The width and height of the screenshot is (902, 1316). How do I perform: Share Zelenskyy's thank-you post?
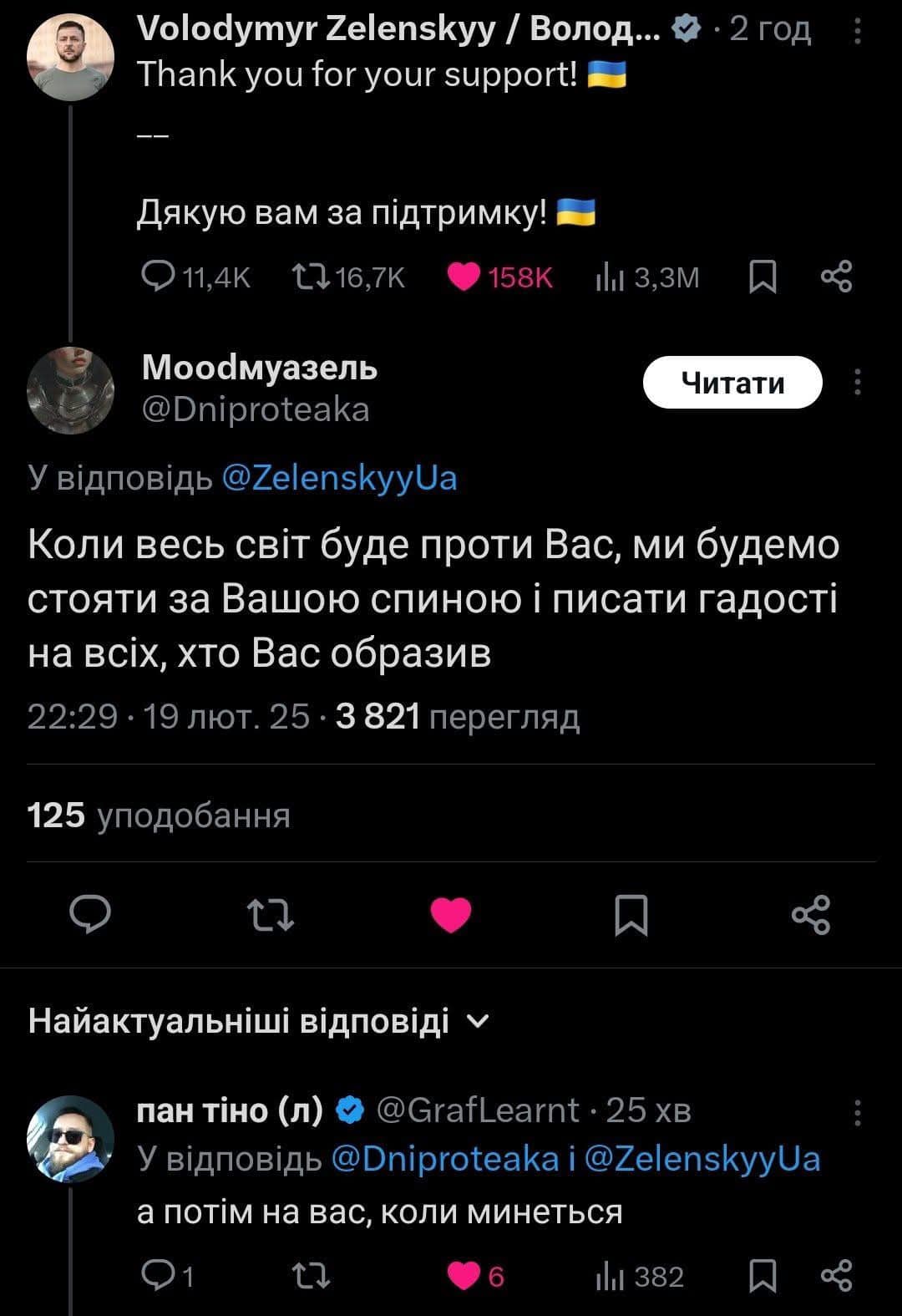836,277
